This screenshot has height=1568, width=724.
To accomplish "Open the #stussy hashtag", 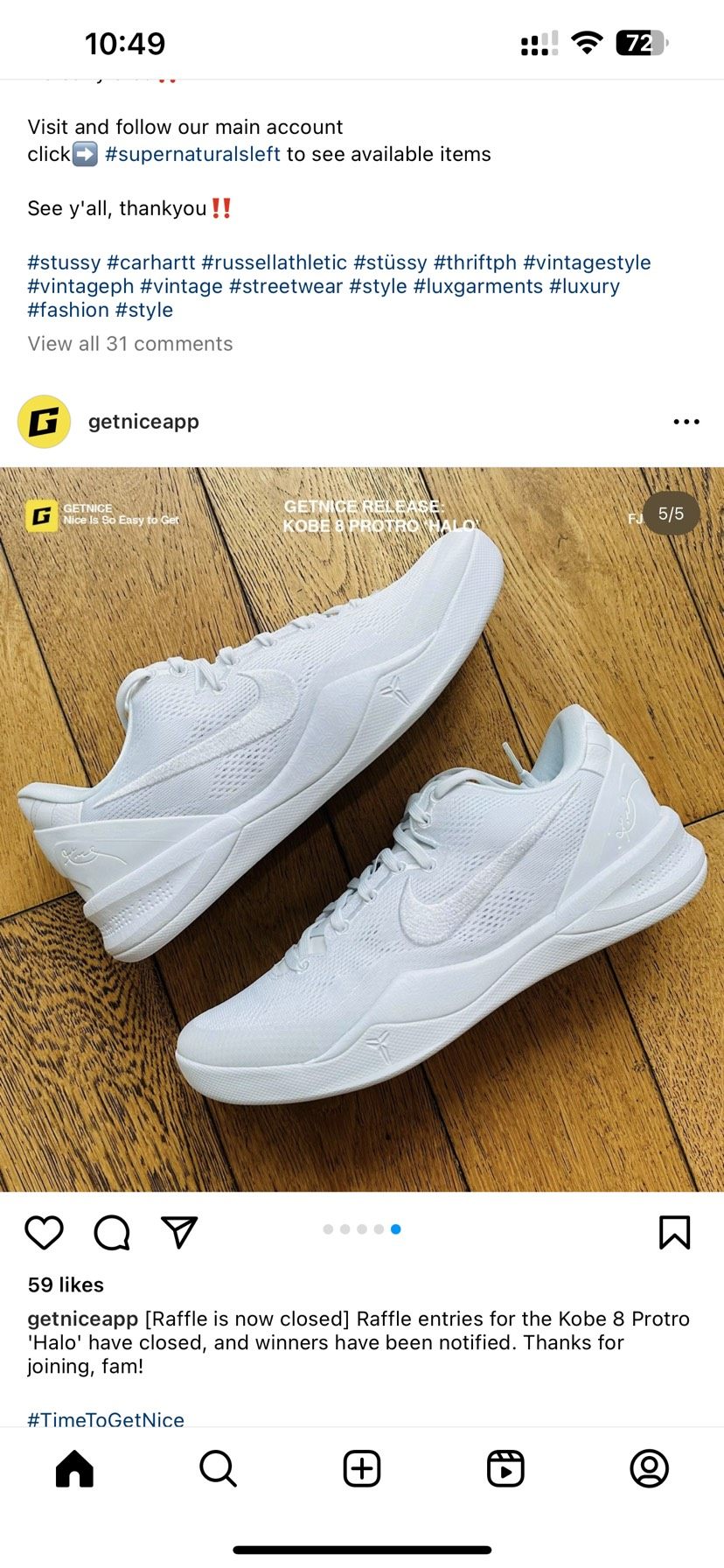I will tap(64, 262).
